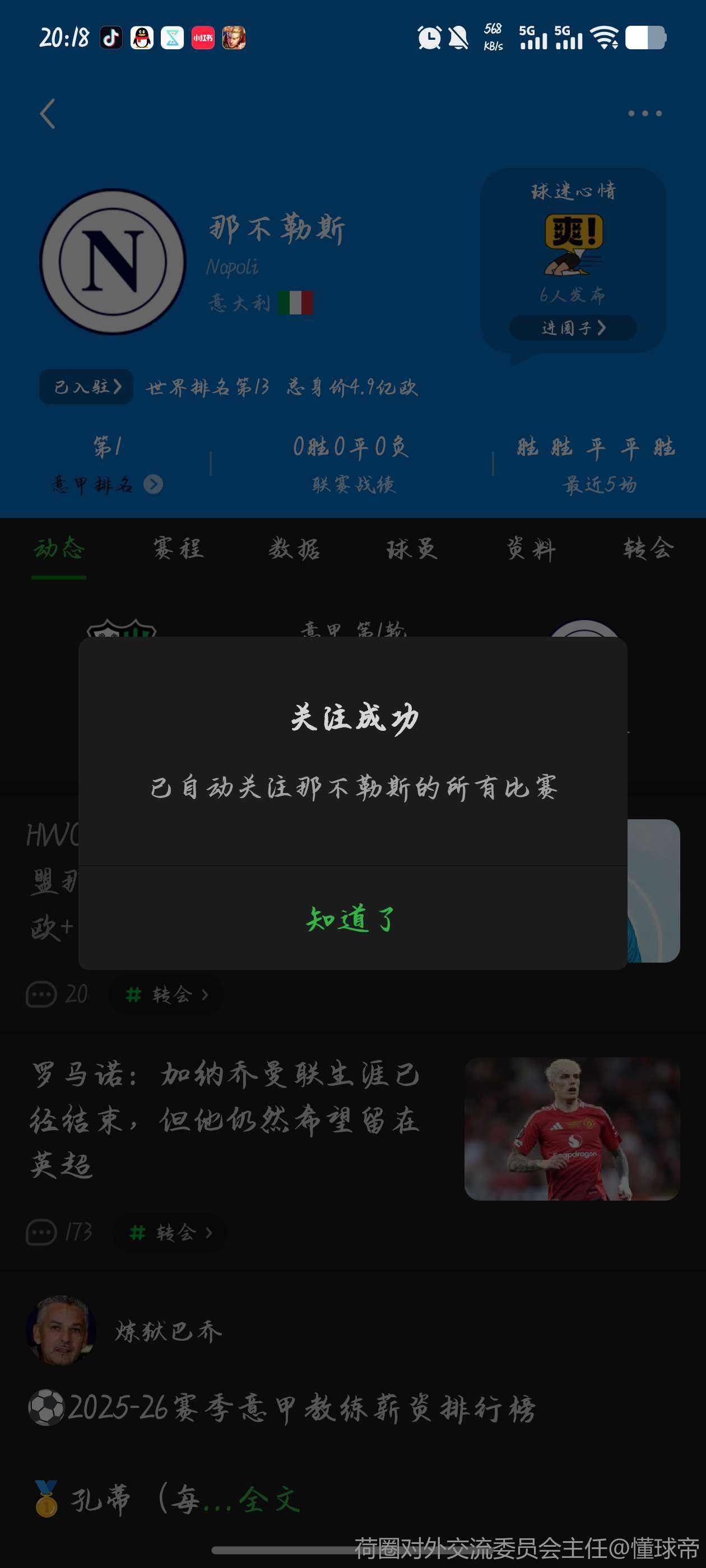Go back with the top-left arrow
Viewport: 706px width, 1568px height.
click(48, 114)
